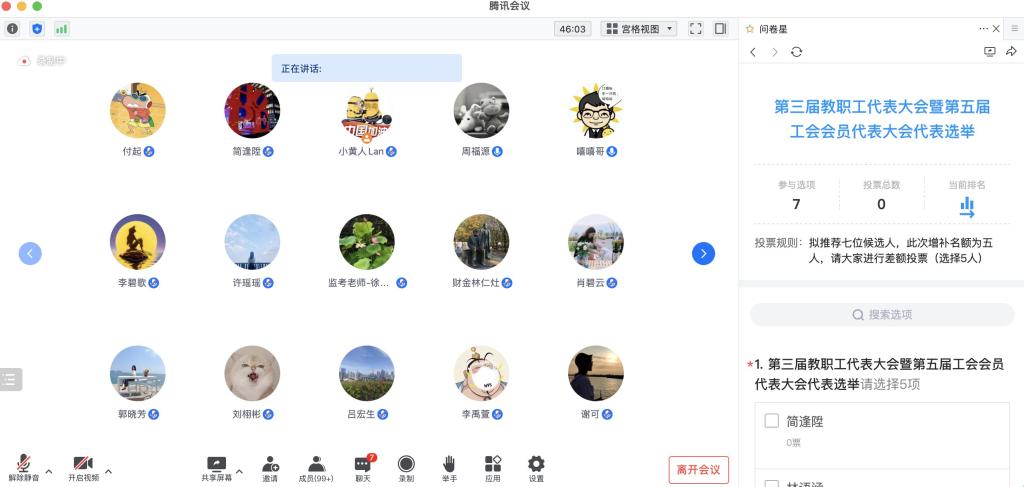Open the chat (聊天) panel

coord(363,466)
